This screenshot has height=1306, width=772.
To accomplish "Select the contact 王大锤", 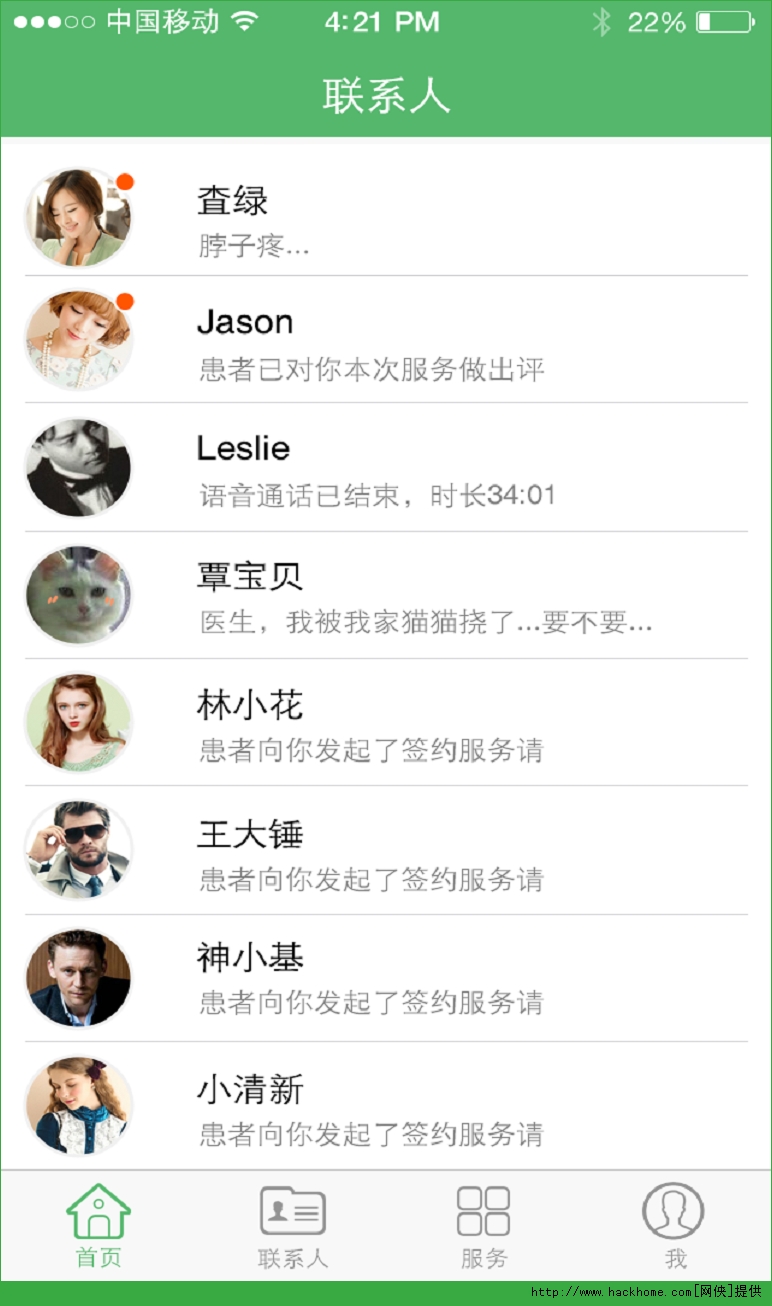I will (x=386, y=853).
